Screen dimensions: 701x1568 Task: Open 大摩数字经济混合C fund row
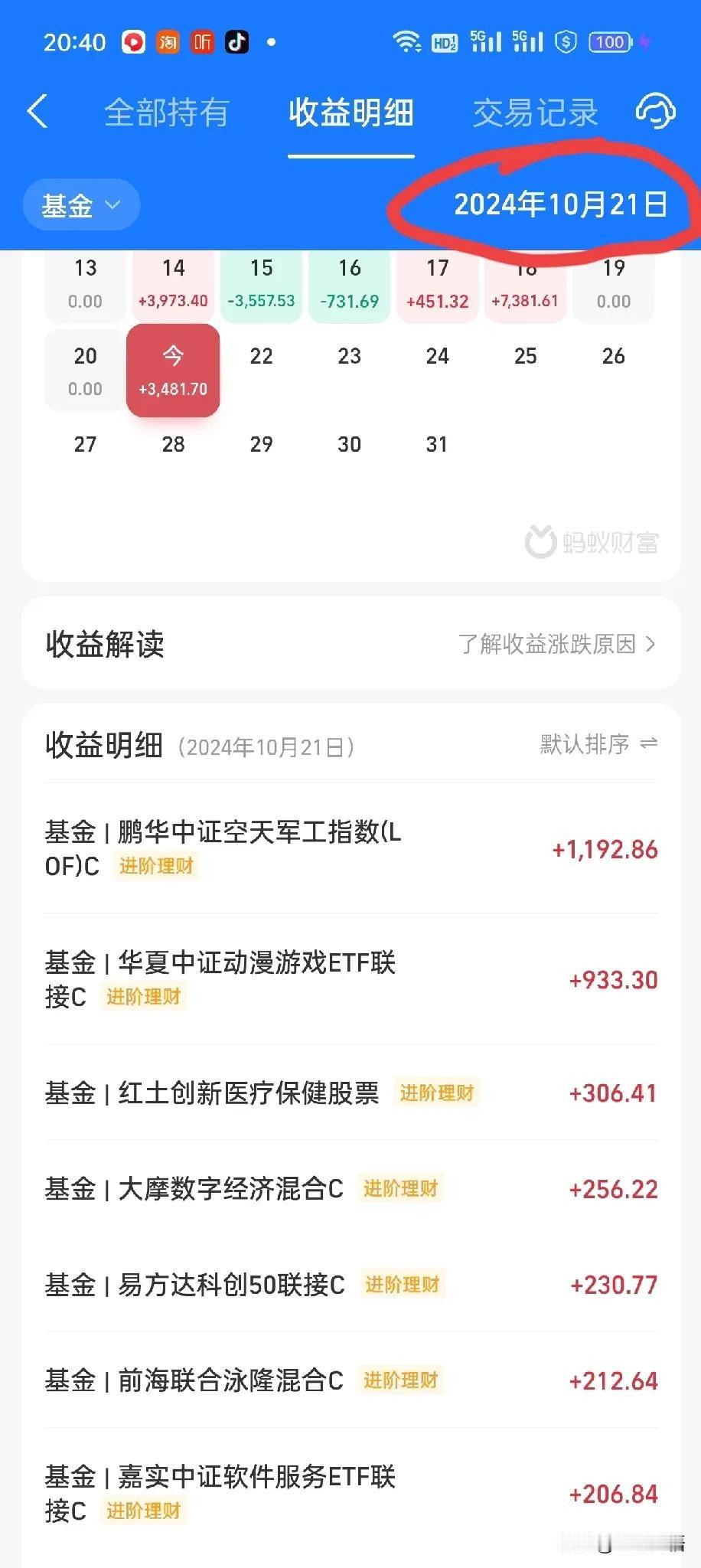click(351, 1188)
